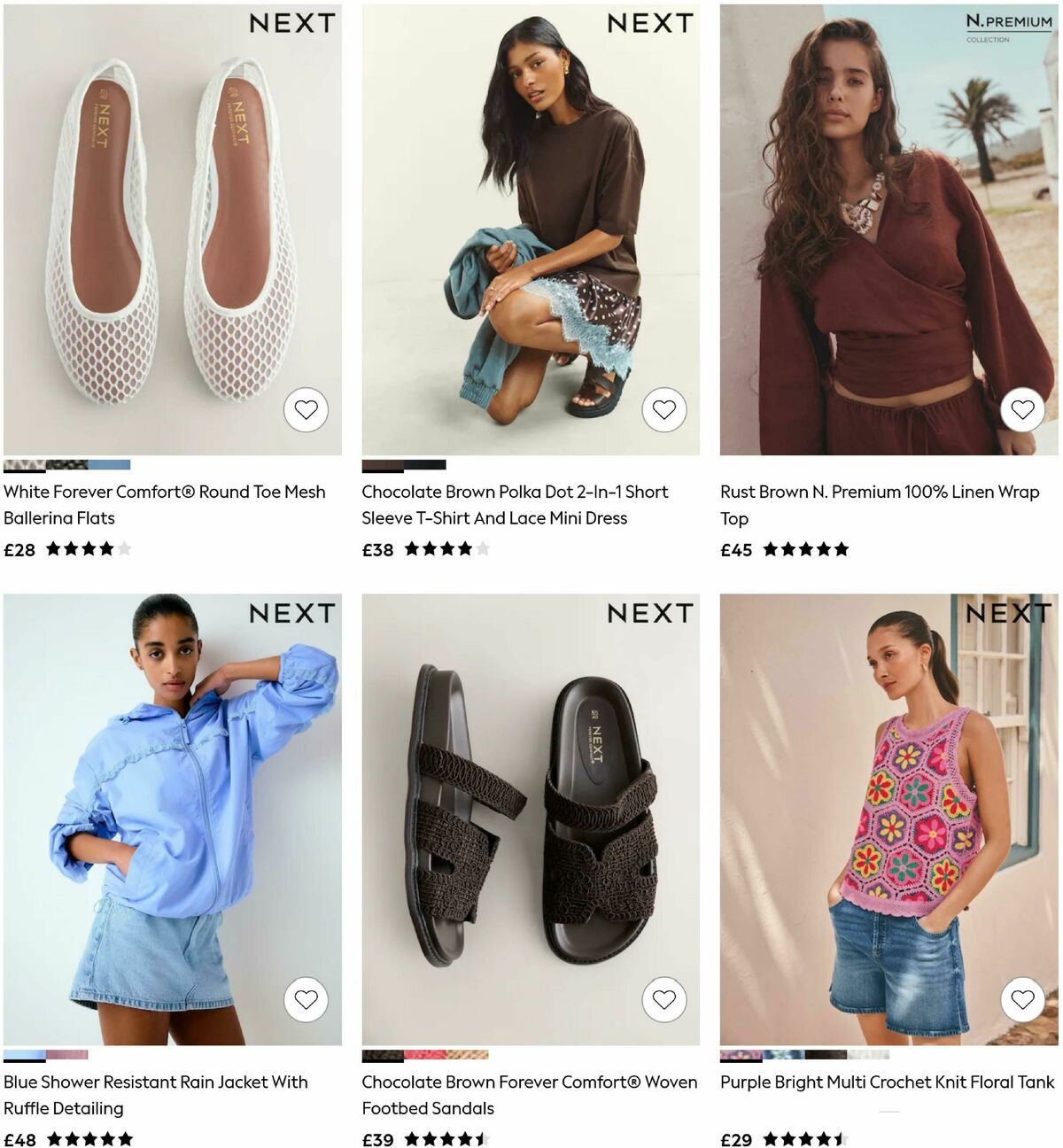
Task: Select pink swatch under rain jacket
Action: pos(67,1054)
